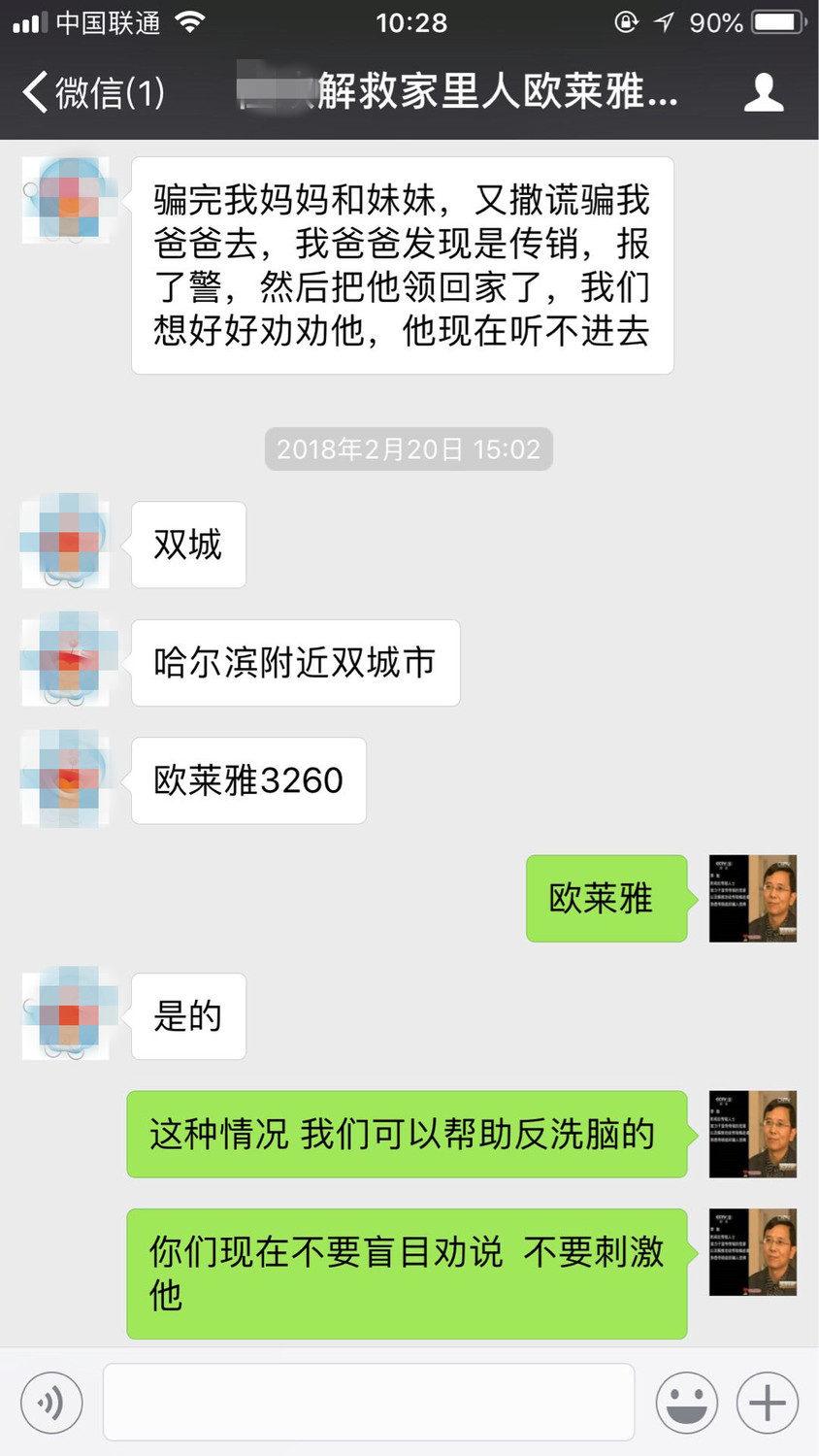
Task: Open the emoji picker
Action: point(686,1402)
